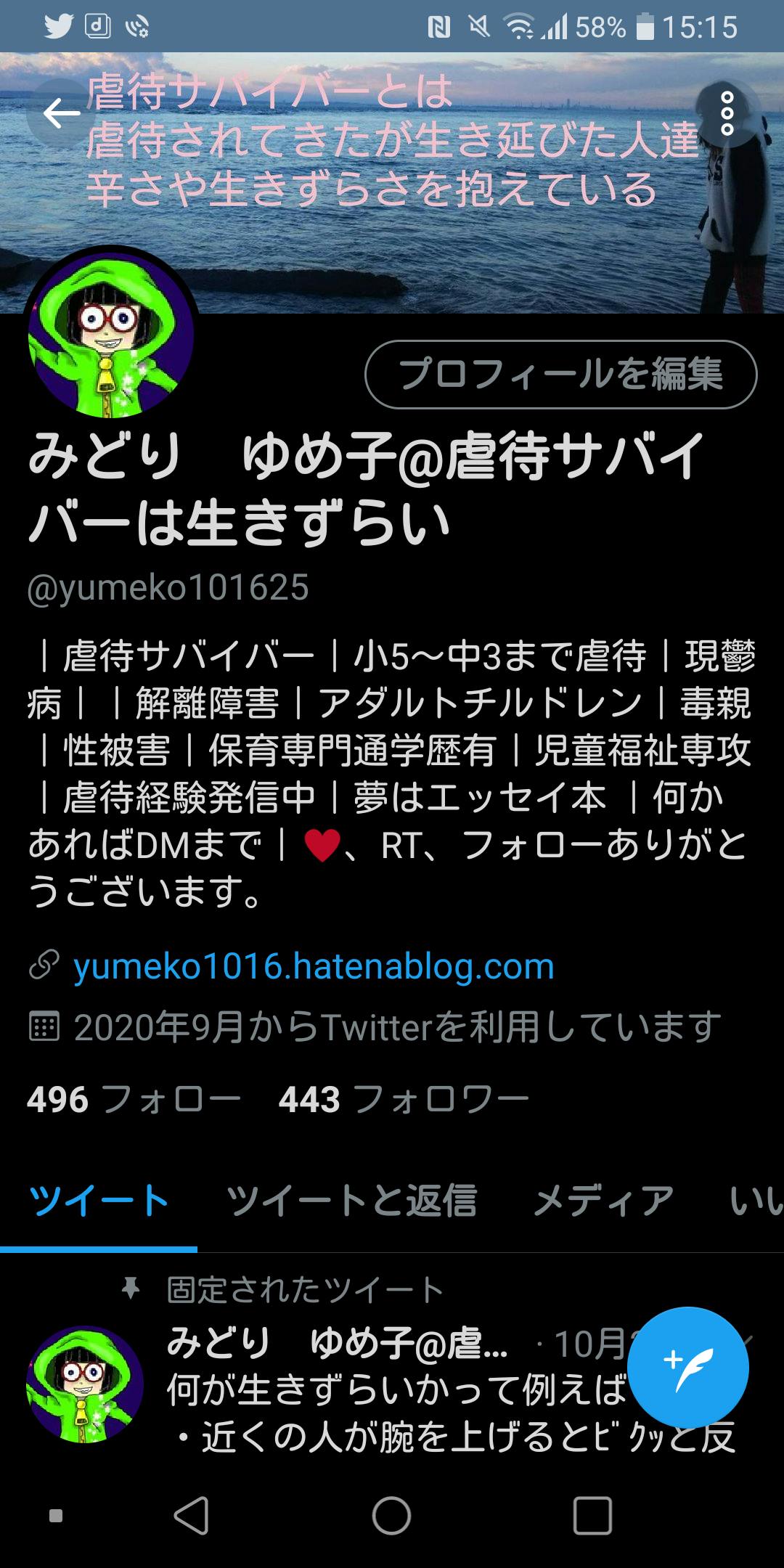Tap the back arrow icon

62,113
